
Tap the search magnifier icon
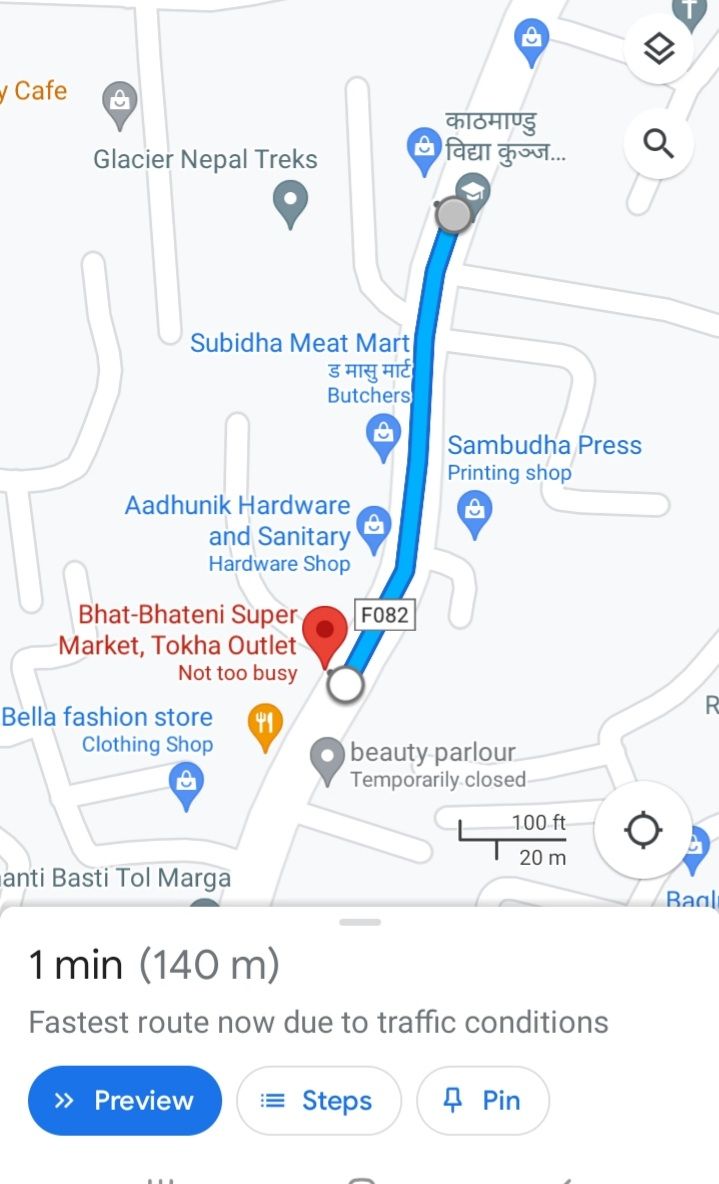659,143
